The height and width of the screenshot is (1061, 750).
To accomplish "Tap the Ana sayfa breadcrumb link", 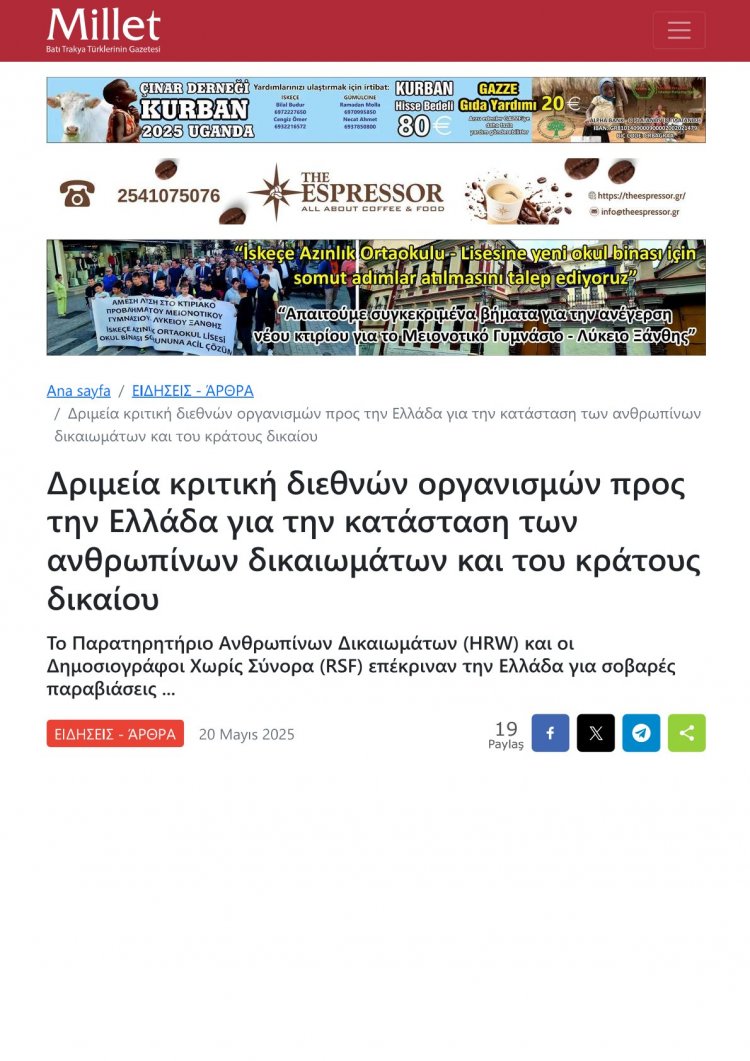I will tap(78, 391).
